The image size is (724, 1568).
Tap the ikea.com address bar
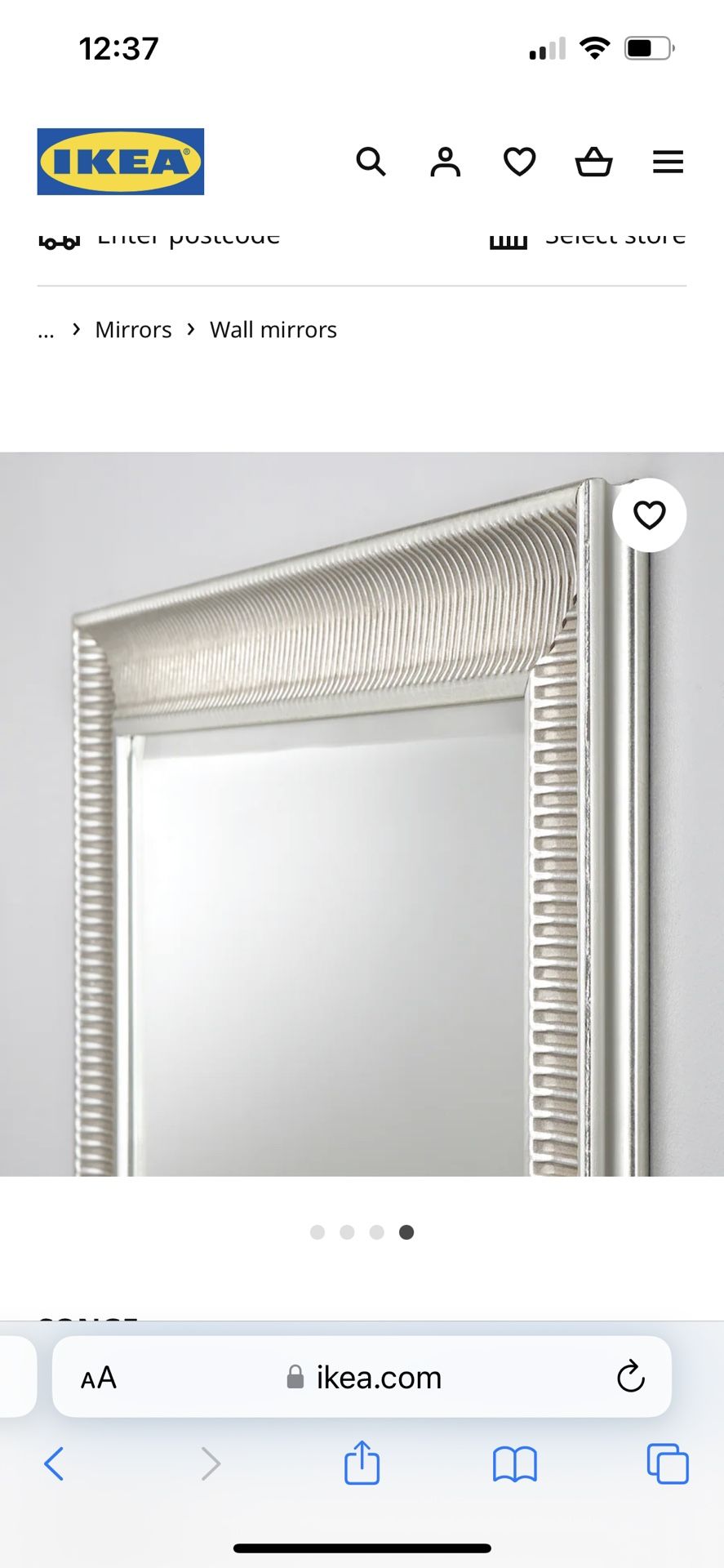pos(362,1378)
